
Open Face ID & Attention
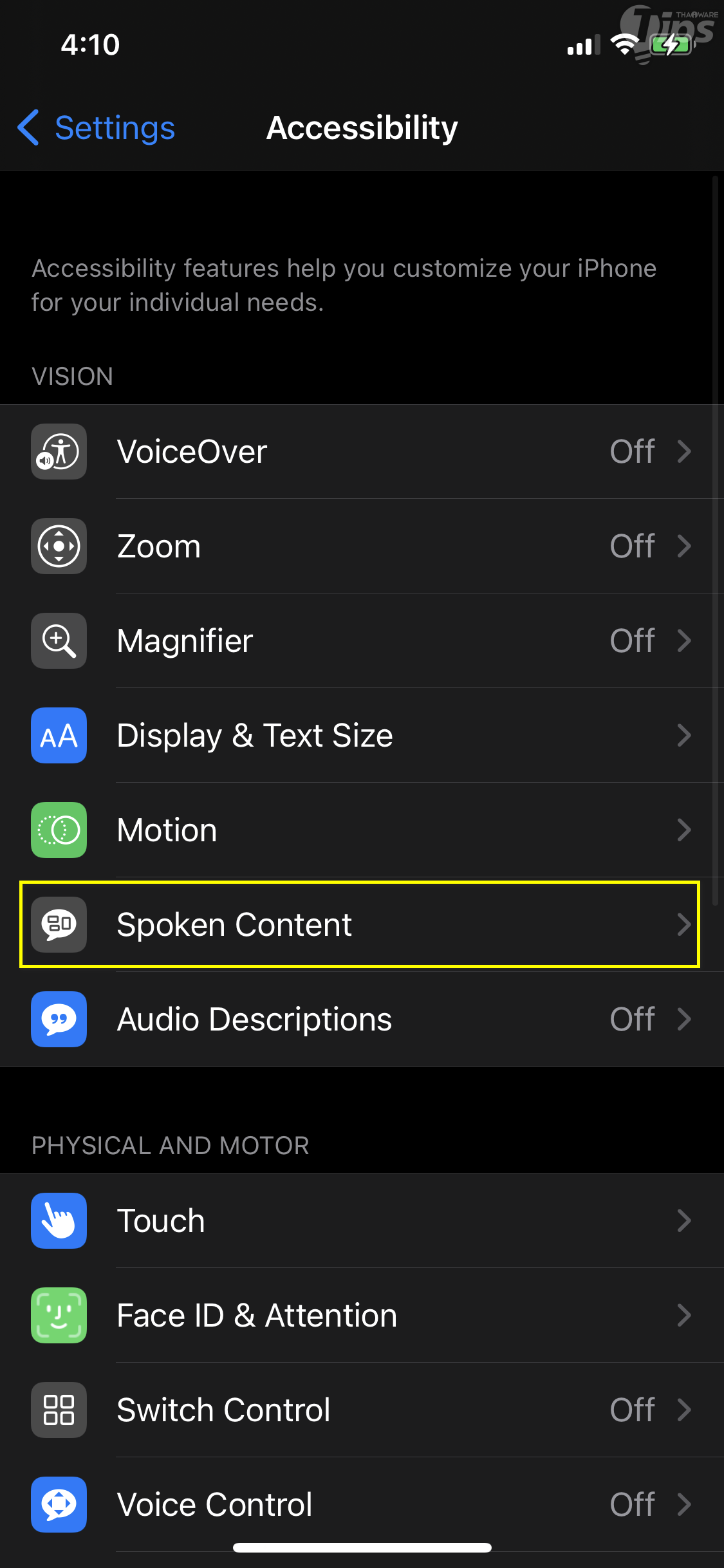point(360,1315)
